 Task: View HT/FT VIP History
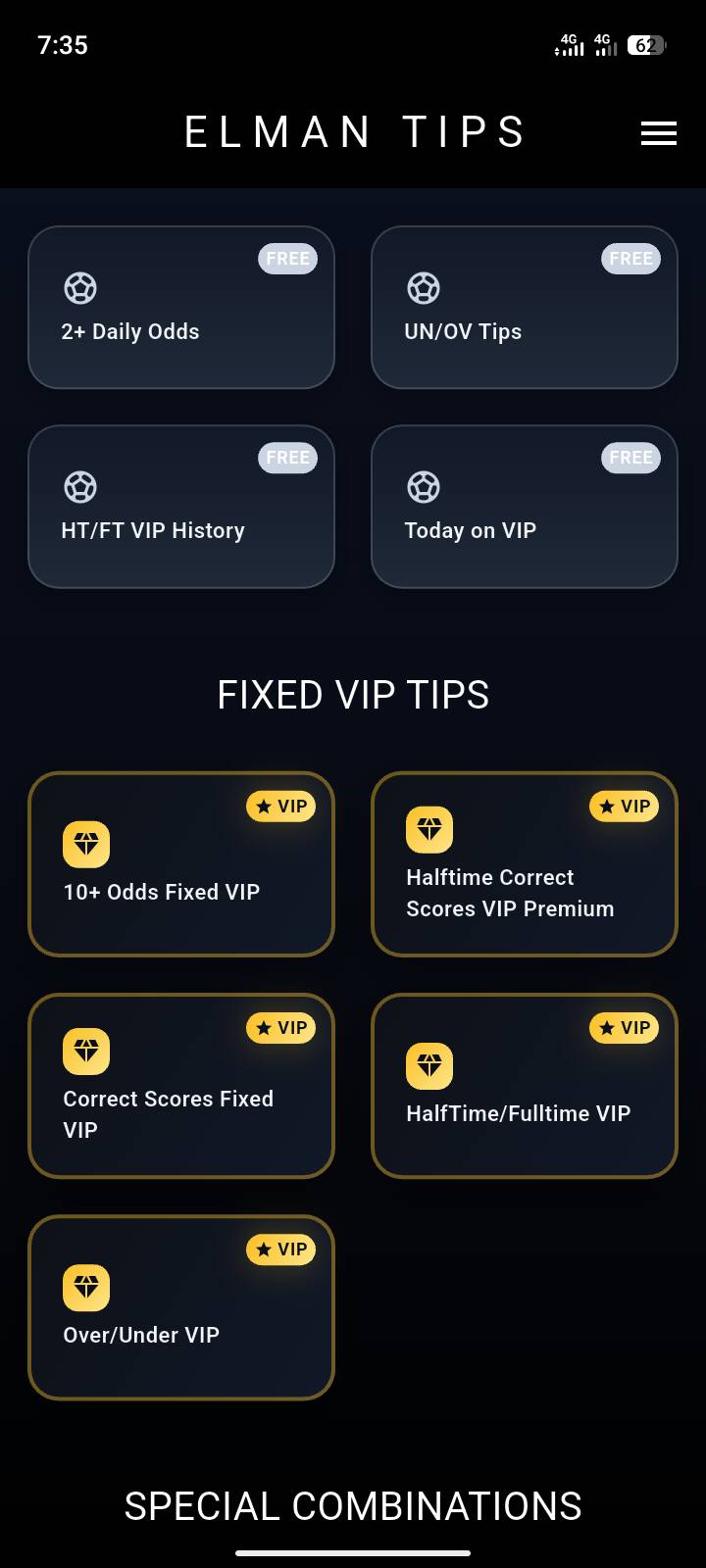181,507
